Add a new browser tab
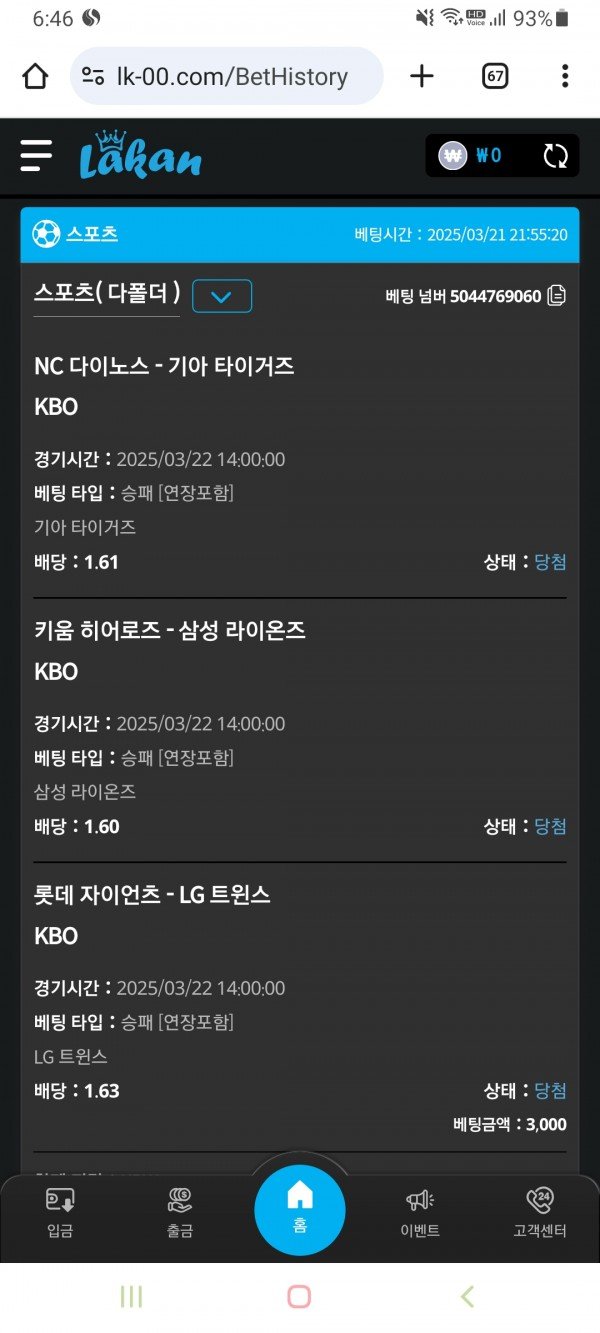The height and width of the screenshot is (1333, 600). (422, 76)
